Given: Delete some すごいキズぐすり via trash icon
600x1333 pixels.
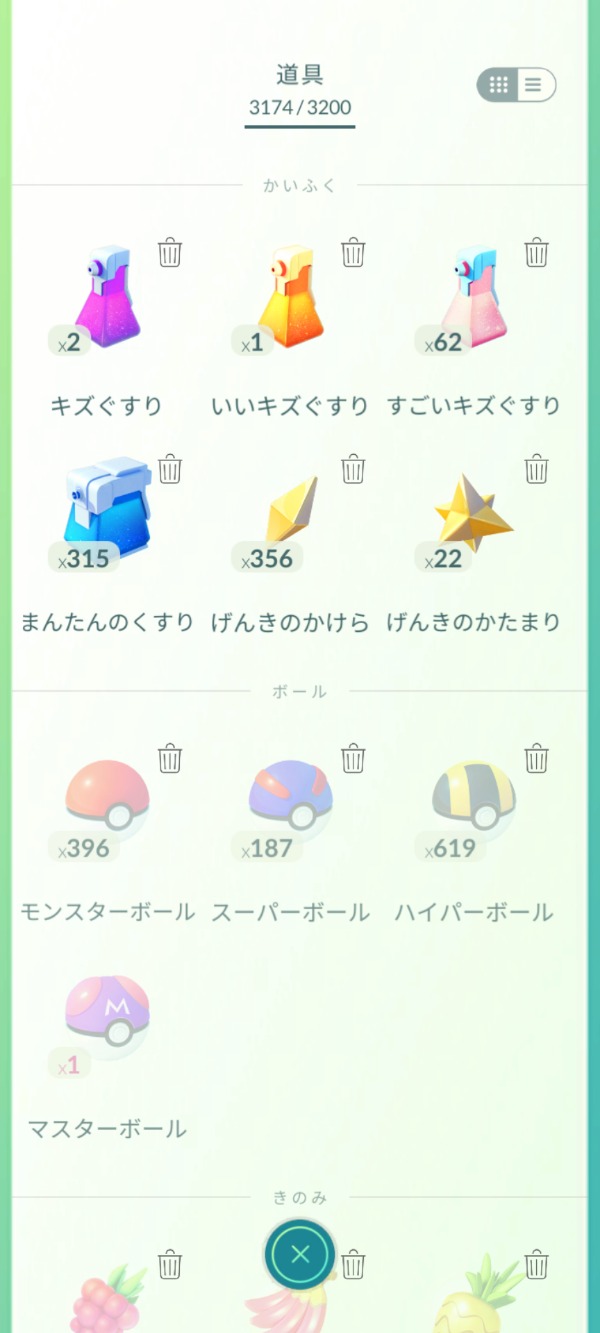Looking at the screenshot, I should (x=537, y=253).
